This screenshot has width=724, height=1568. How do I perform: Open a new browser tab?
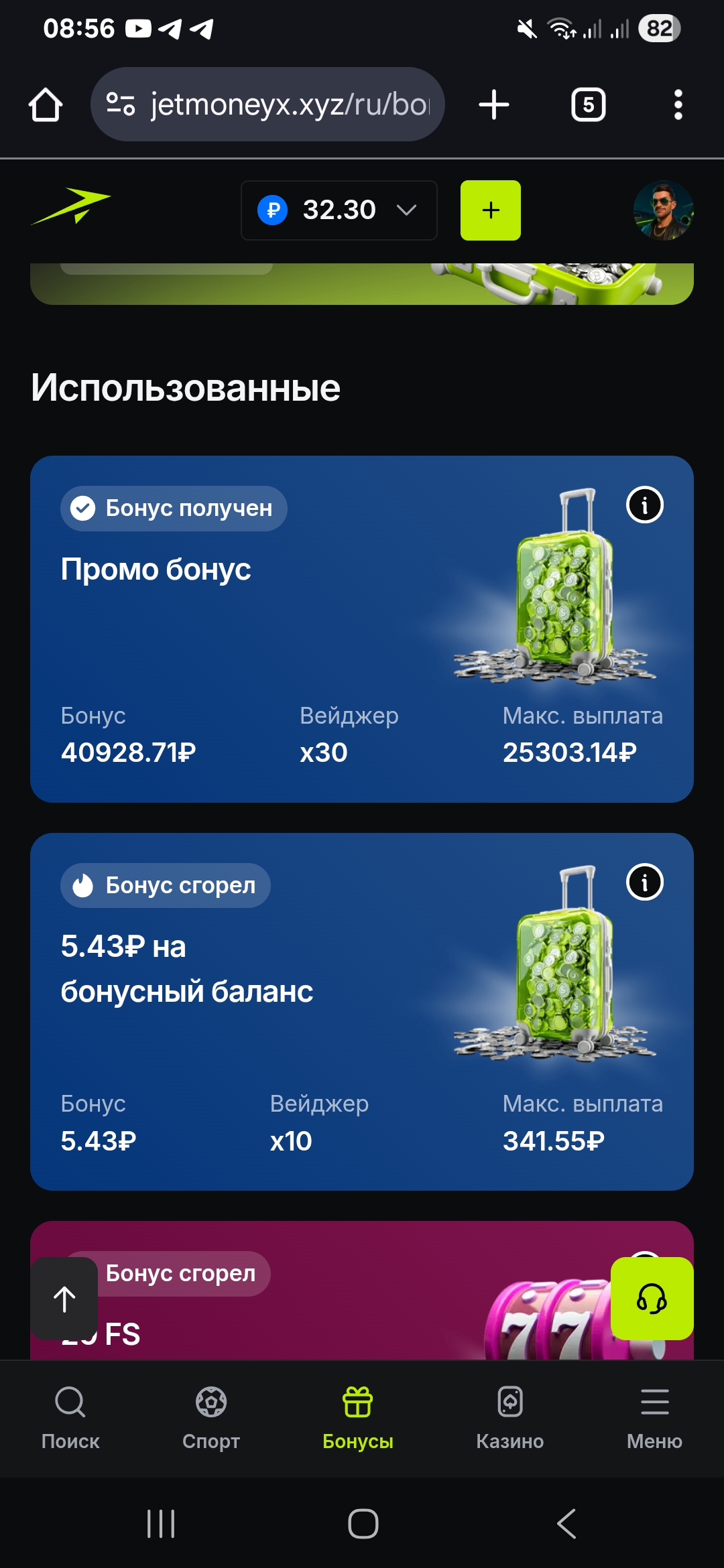point(494,105)
